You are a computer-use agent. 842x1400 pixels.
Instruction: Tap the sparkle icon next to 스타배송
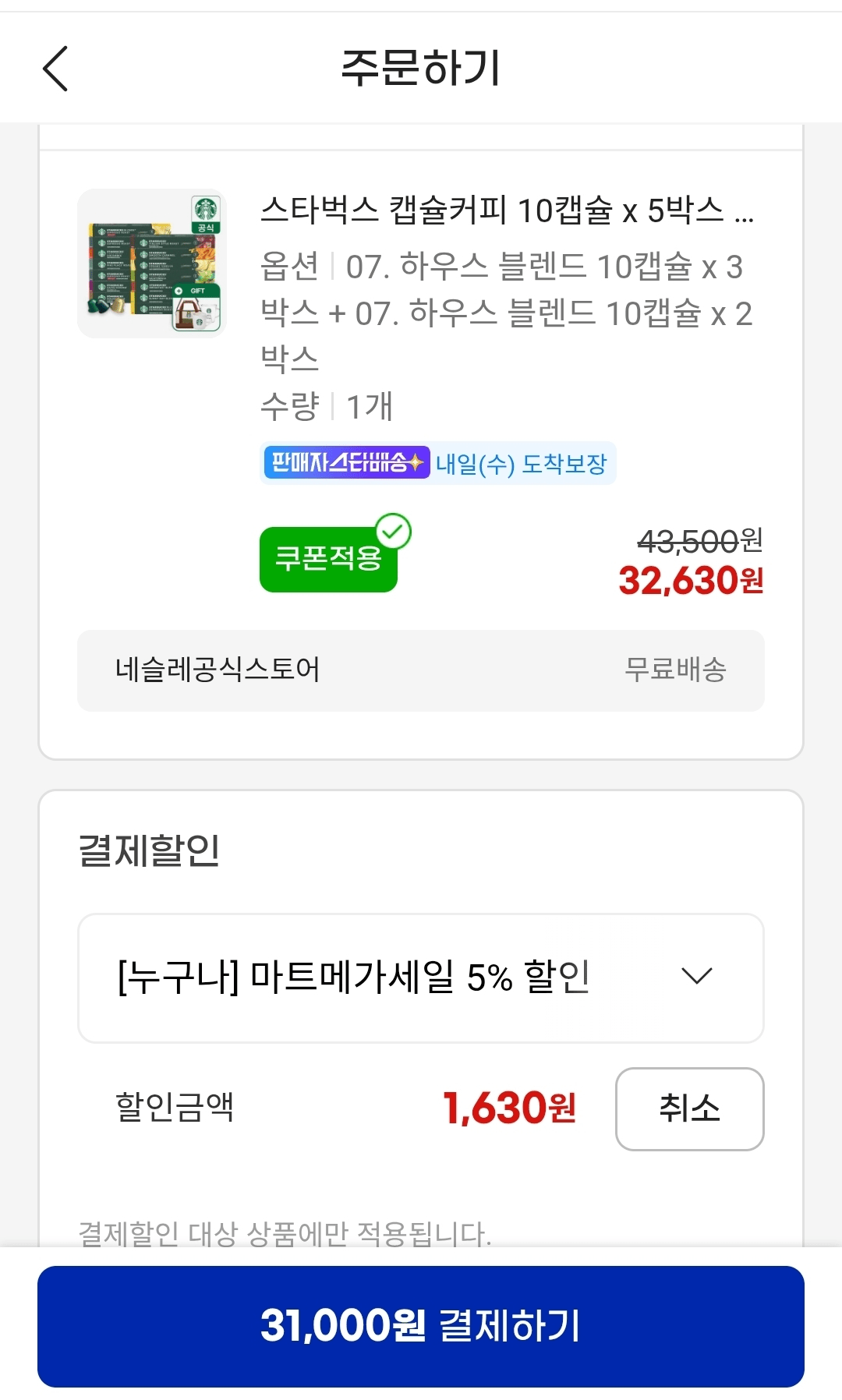[x=416, y=463]
